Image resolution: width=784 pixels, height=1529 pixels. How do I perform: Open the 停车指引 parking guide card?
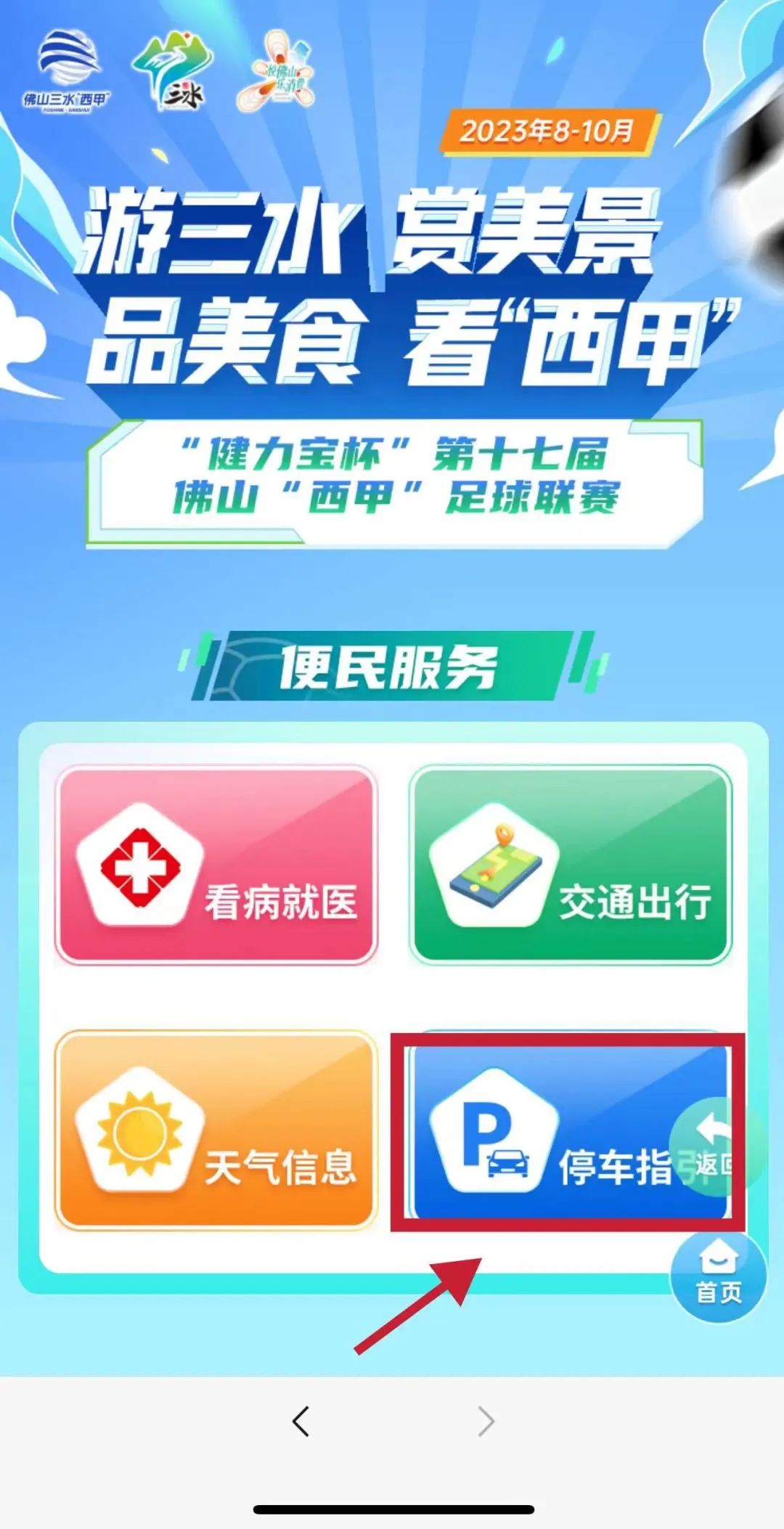pyautogui.click(x=568, y=1132)
